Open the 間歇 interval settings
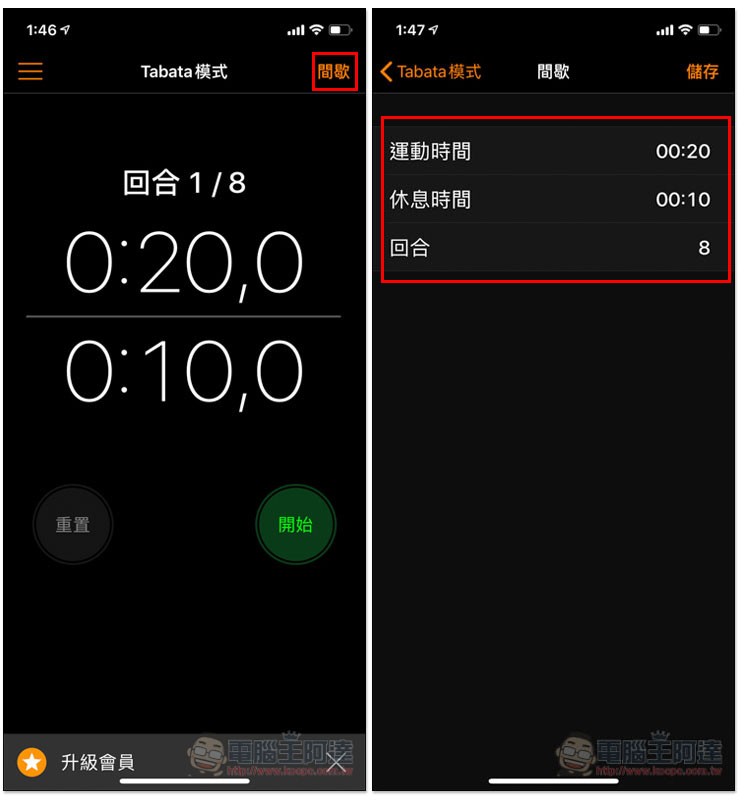 tap(334, 71)
